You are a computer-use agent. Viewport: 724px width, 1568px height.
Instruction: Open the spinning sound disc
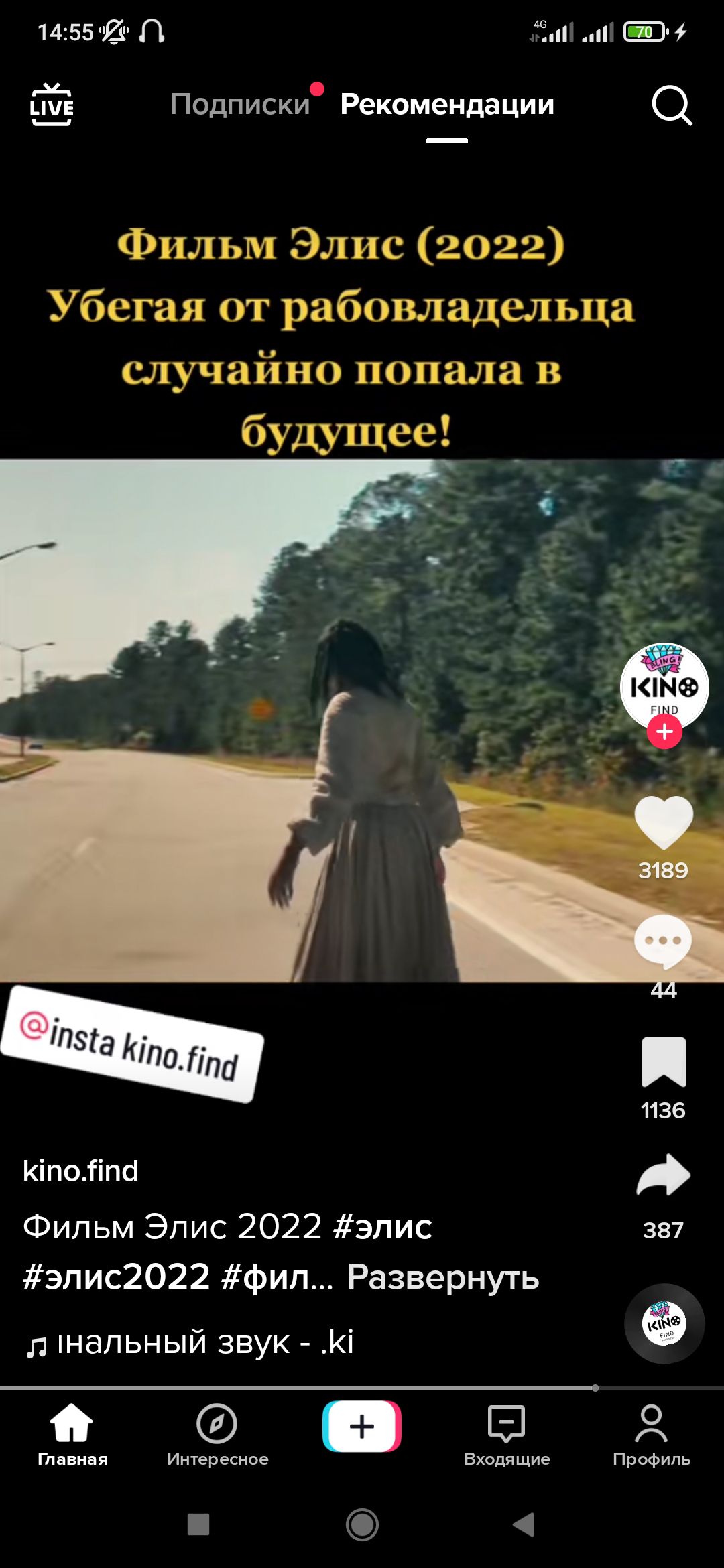(x=664, y=1323)
